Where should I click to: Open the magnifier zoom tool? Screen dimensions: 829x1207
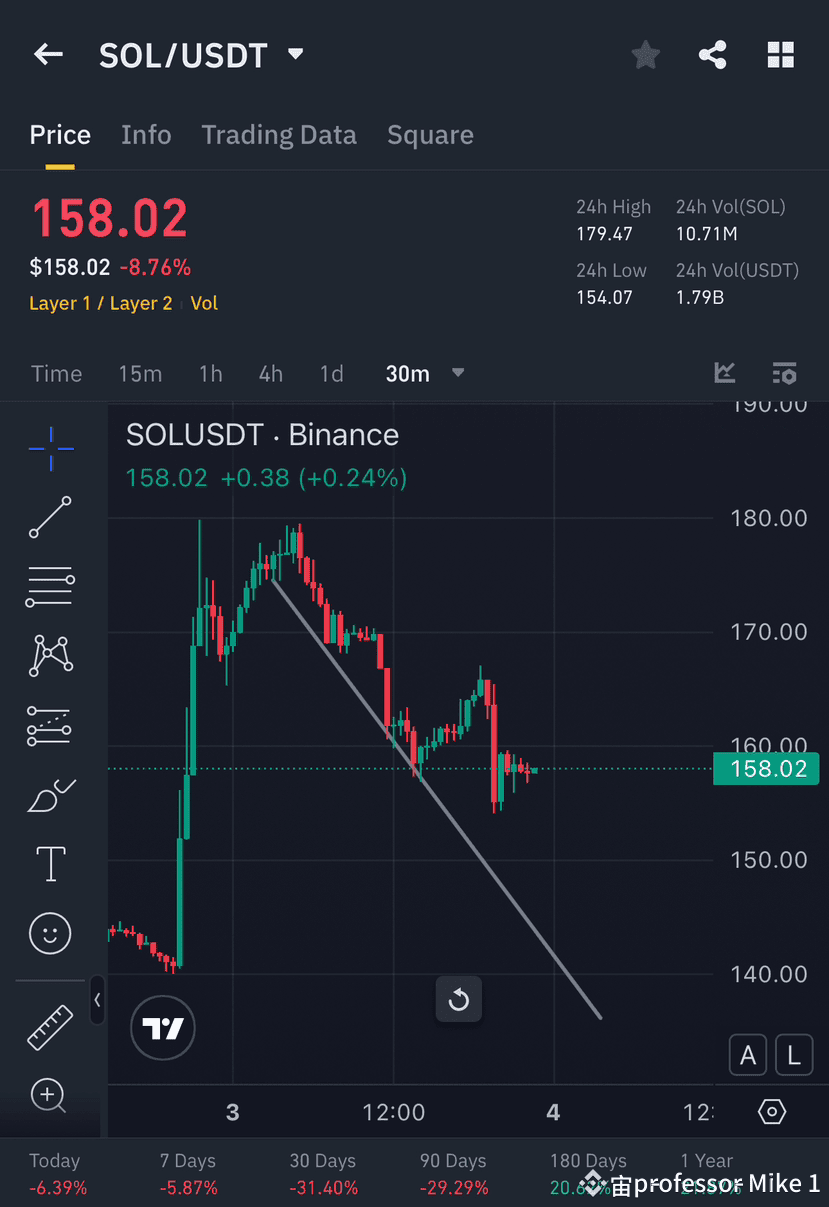49,1096
